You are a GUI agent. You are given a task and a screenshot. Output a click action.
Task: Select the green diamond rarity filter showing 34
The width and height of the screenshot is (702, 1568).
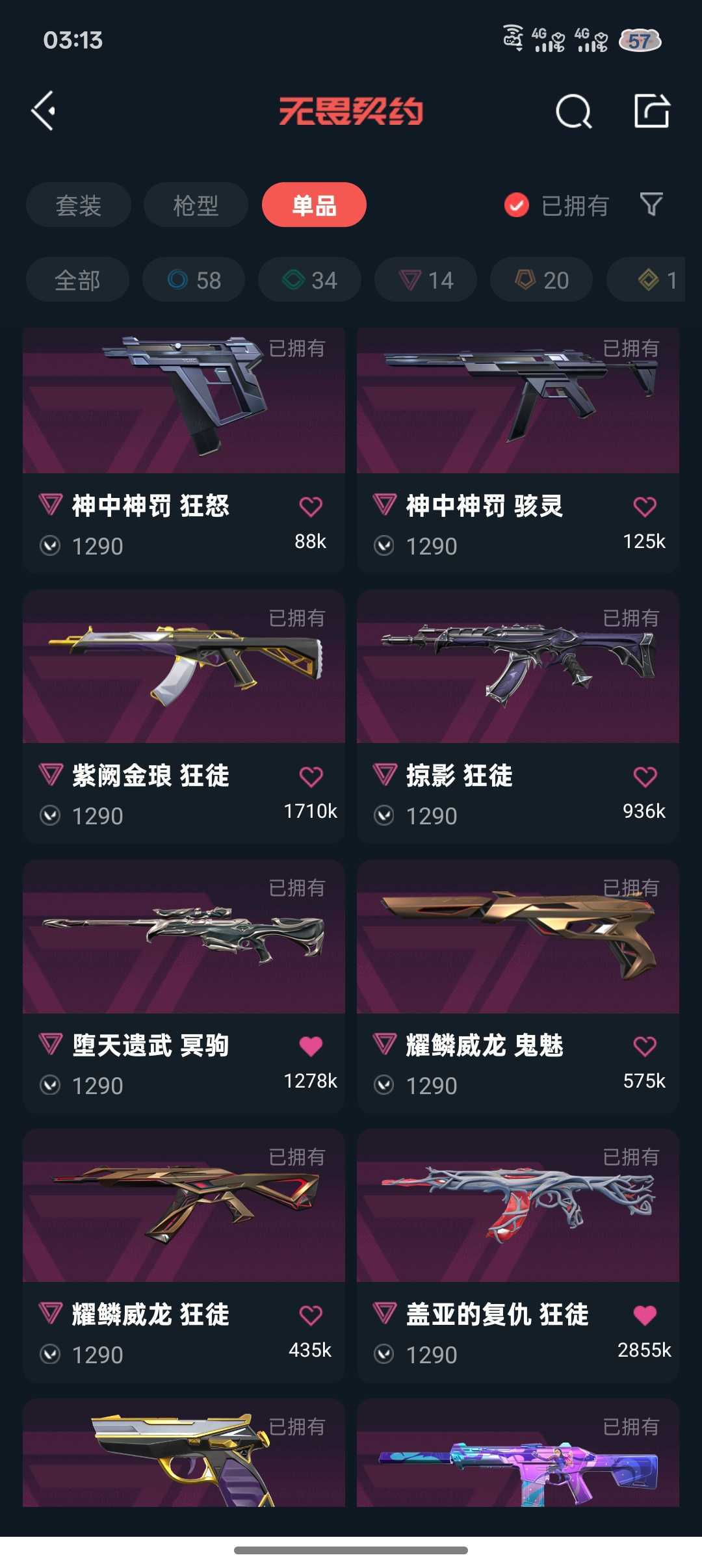click(x=309, y=280)
